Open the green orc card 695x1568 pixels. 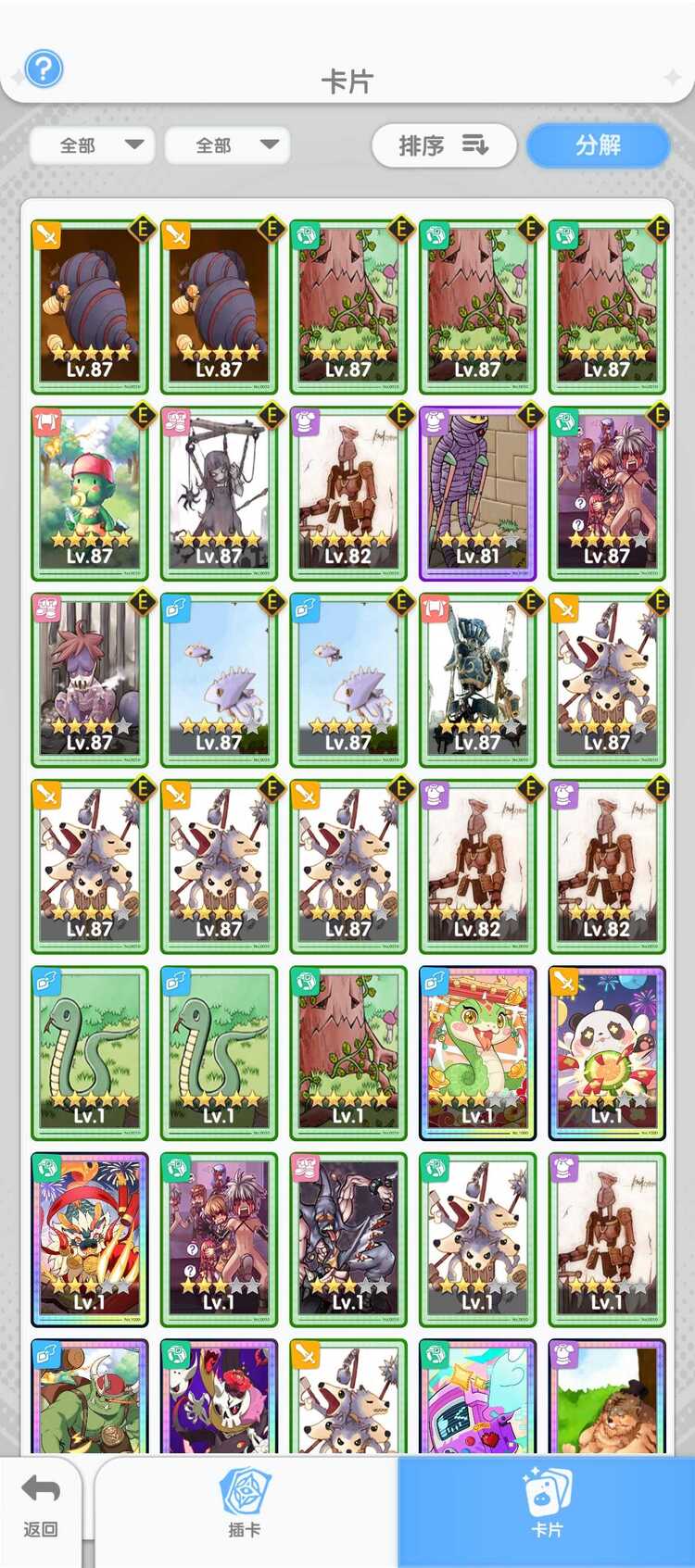pyautogui.click(x=89, y=1399)
